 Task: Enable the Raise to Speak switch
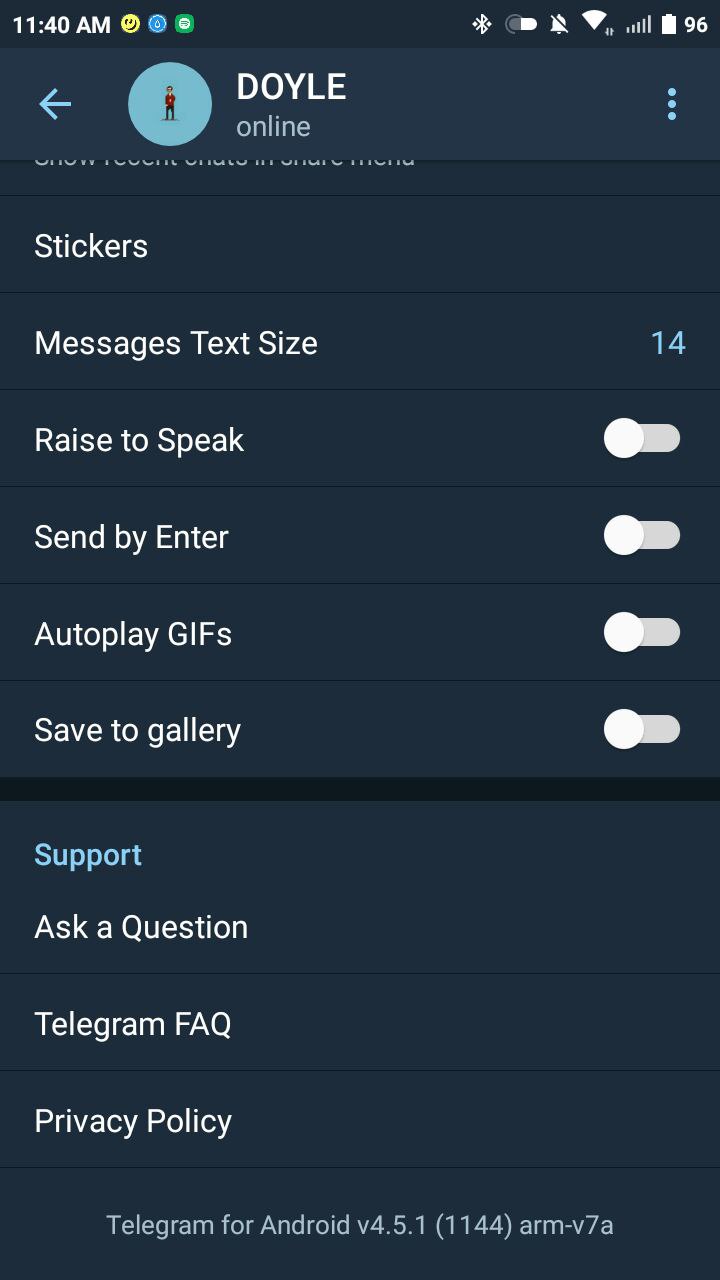641,439
